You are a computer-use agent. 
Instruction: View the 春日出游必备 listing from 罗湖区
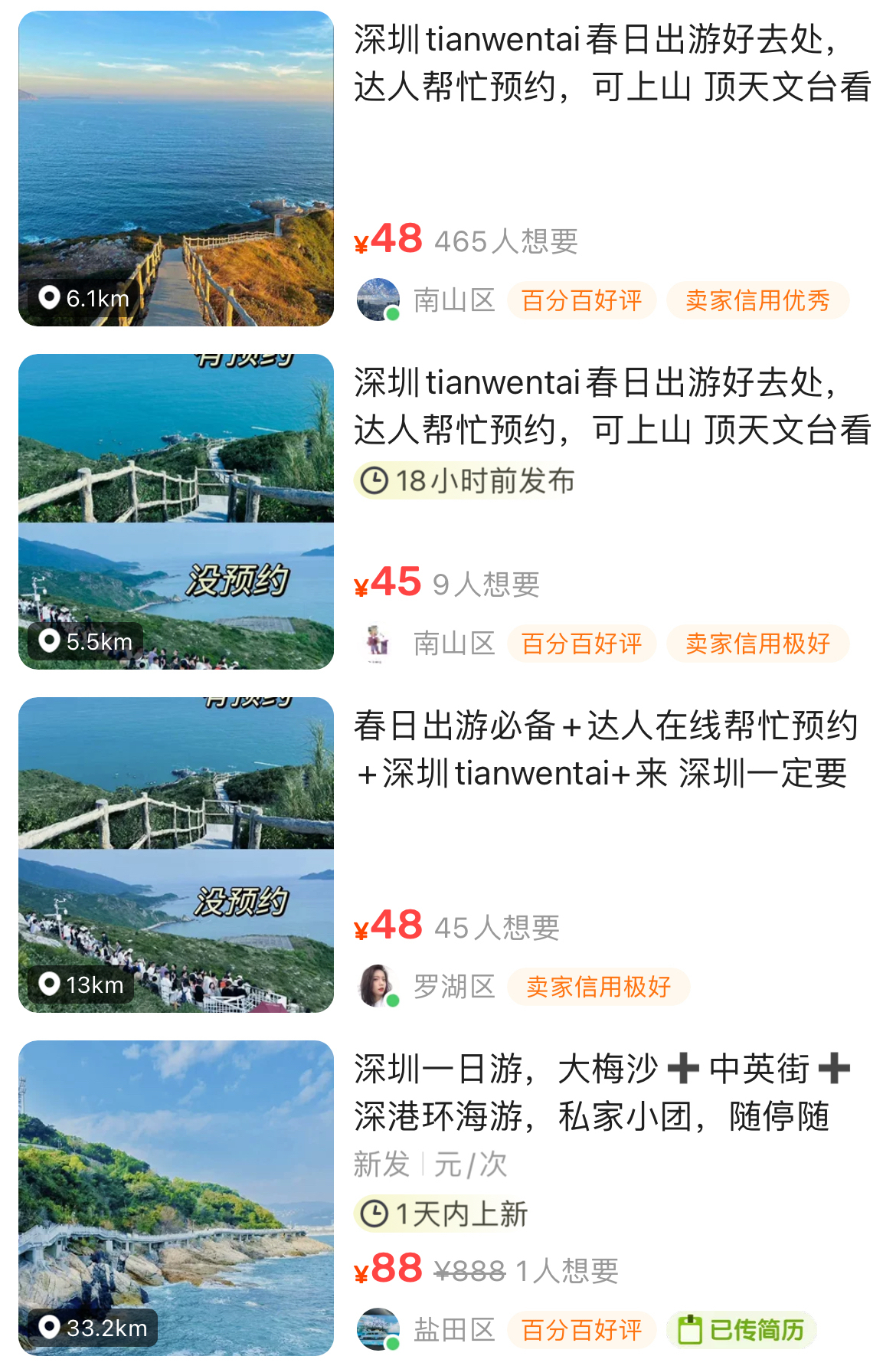(x=605, y=749)
